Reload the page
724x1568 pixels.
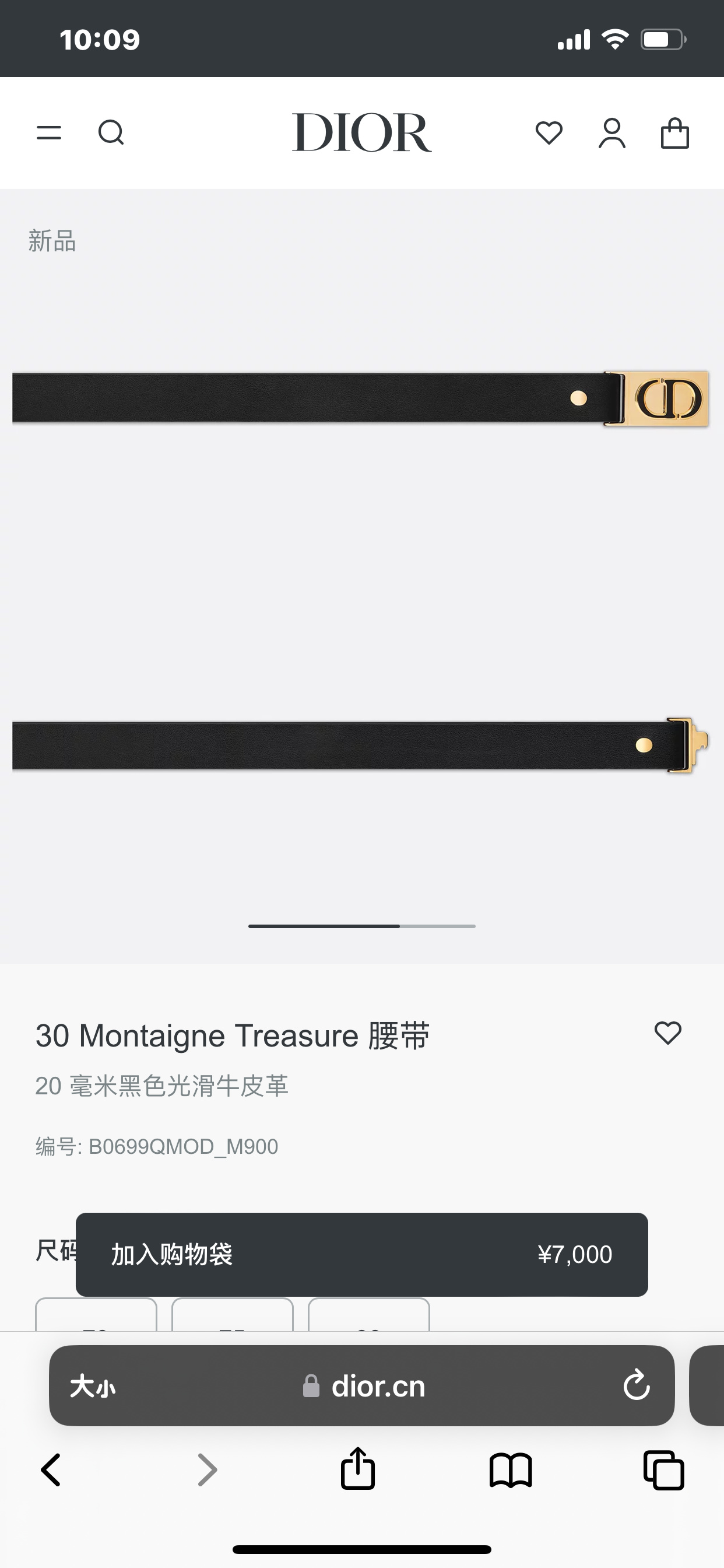pyautogui.click(x=637, y=1385)
